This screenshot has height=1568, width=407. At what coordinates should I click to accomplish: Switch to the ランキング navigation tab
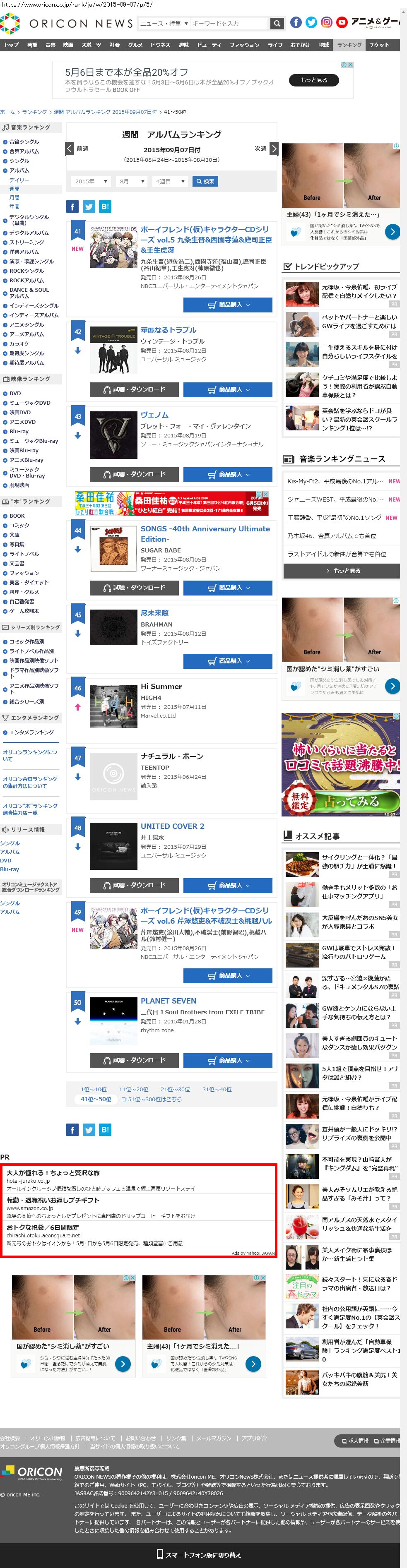349,44
